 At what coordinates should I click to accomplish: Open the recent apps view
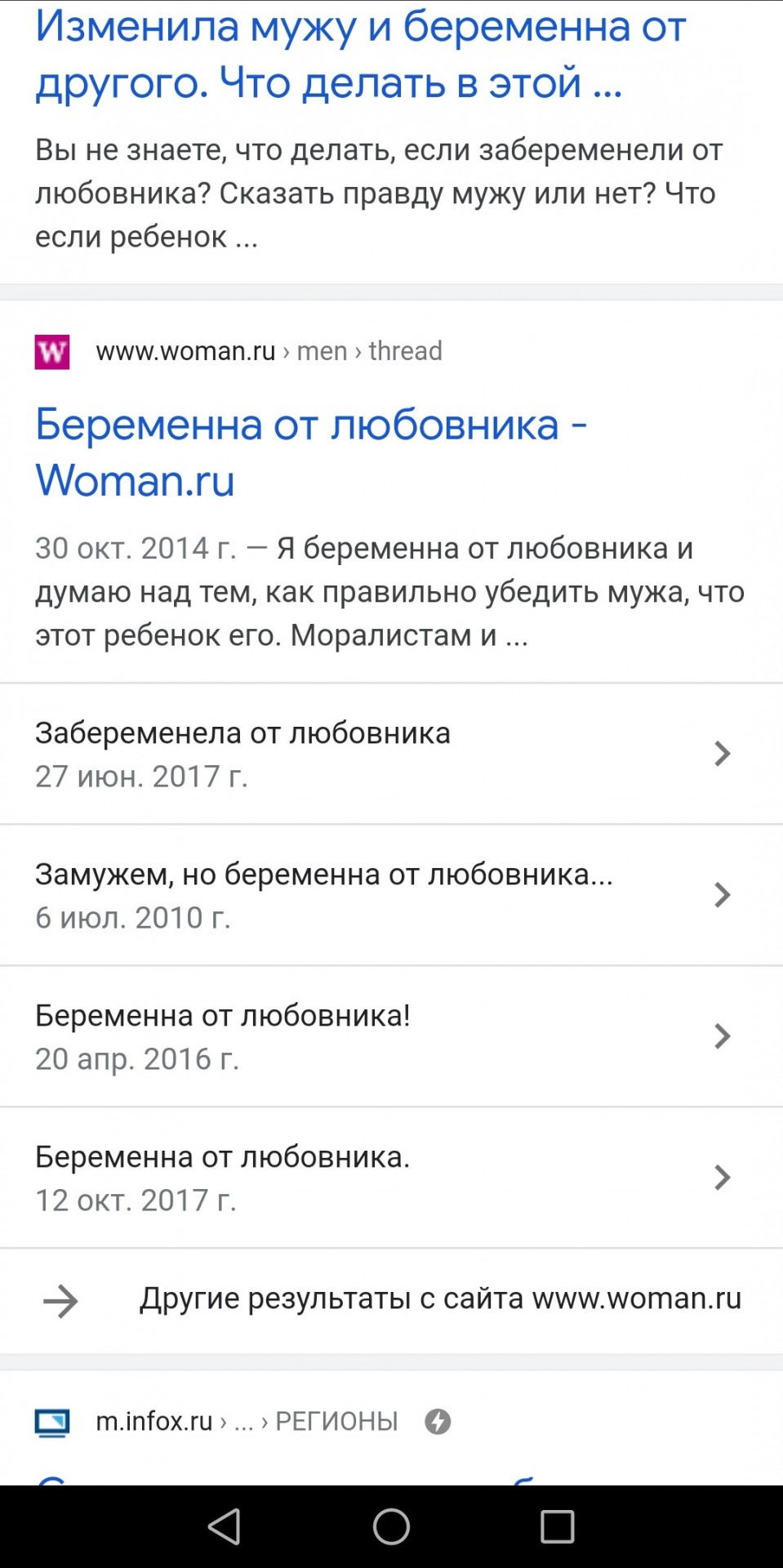[x=557, y=1526]
